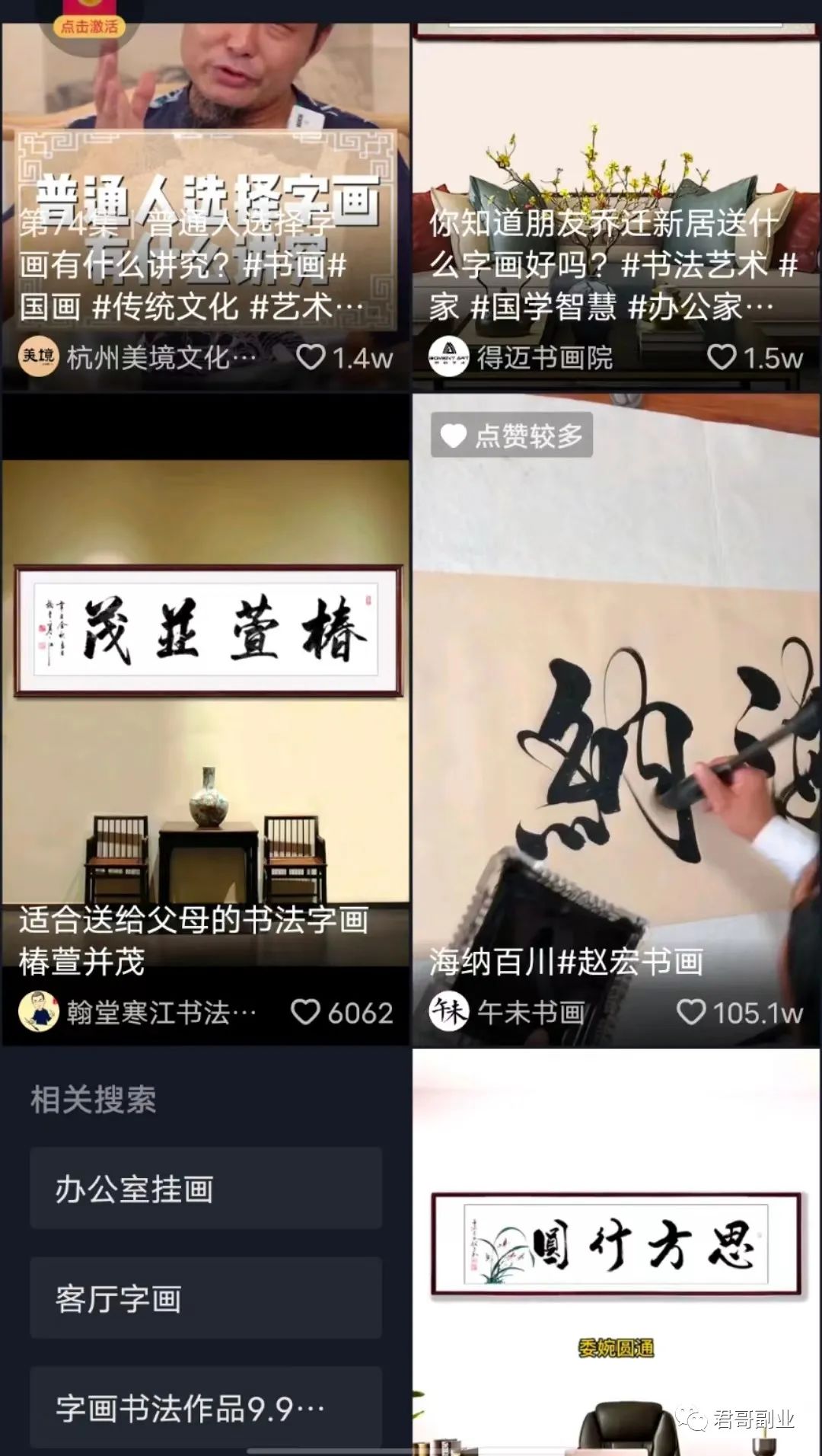
Task: Like the 得迈书画院 video
Action: [x=721, y=357]
